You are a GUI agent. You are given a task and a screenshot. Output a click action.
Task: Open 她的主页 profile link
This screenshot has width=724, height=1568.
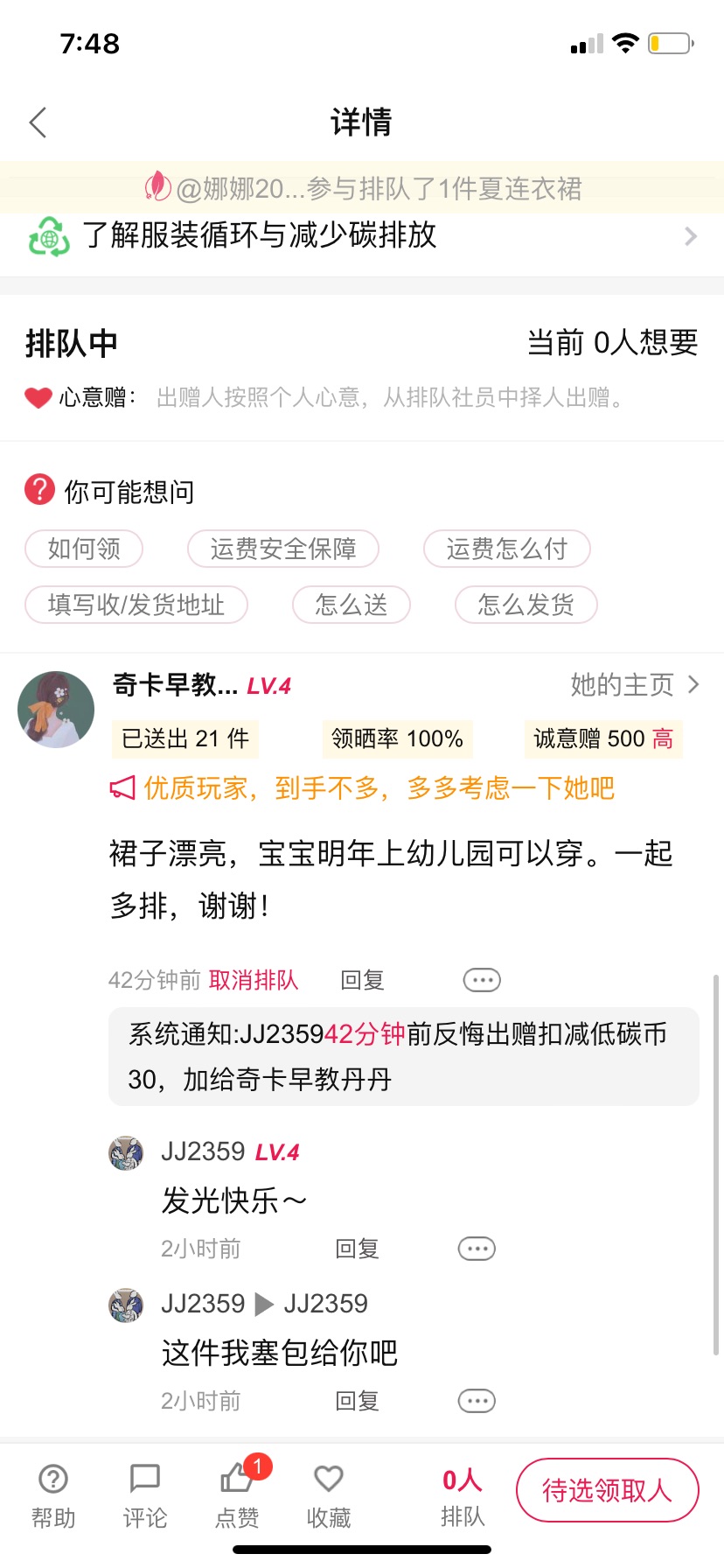635,684
